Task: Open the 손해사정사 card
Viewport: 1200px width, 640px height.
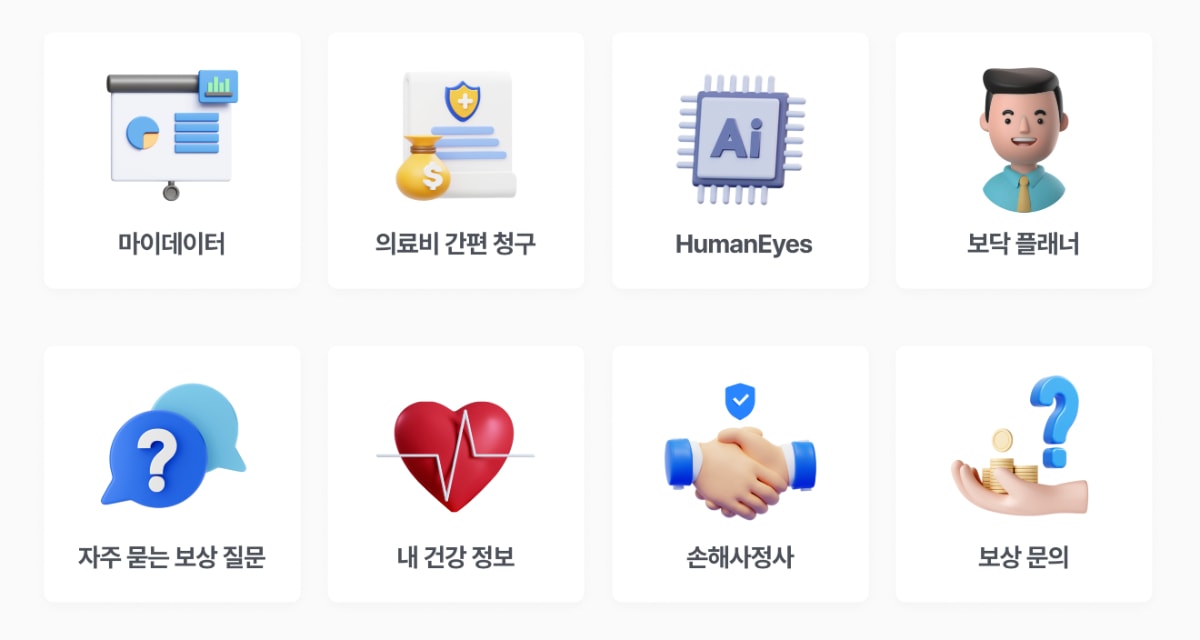Action: (x=740, y=474)
